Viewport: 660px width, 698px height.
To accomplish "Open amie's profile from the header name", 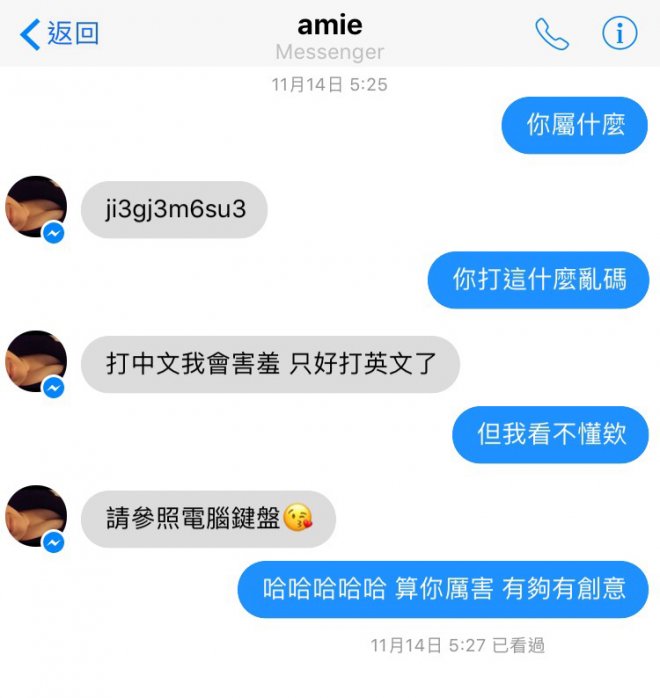I will tap(329, 25).
